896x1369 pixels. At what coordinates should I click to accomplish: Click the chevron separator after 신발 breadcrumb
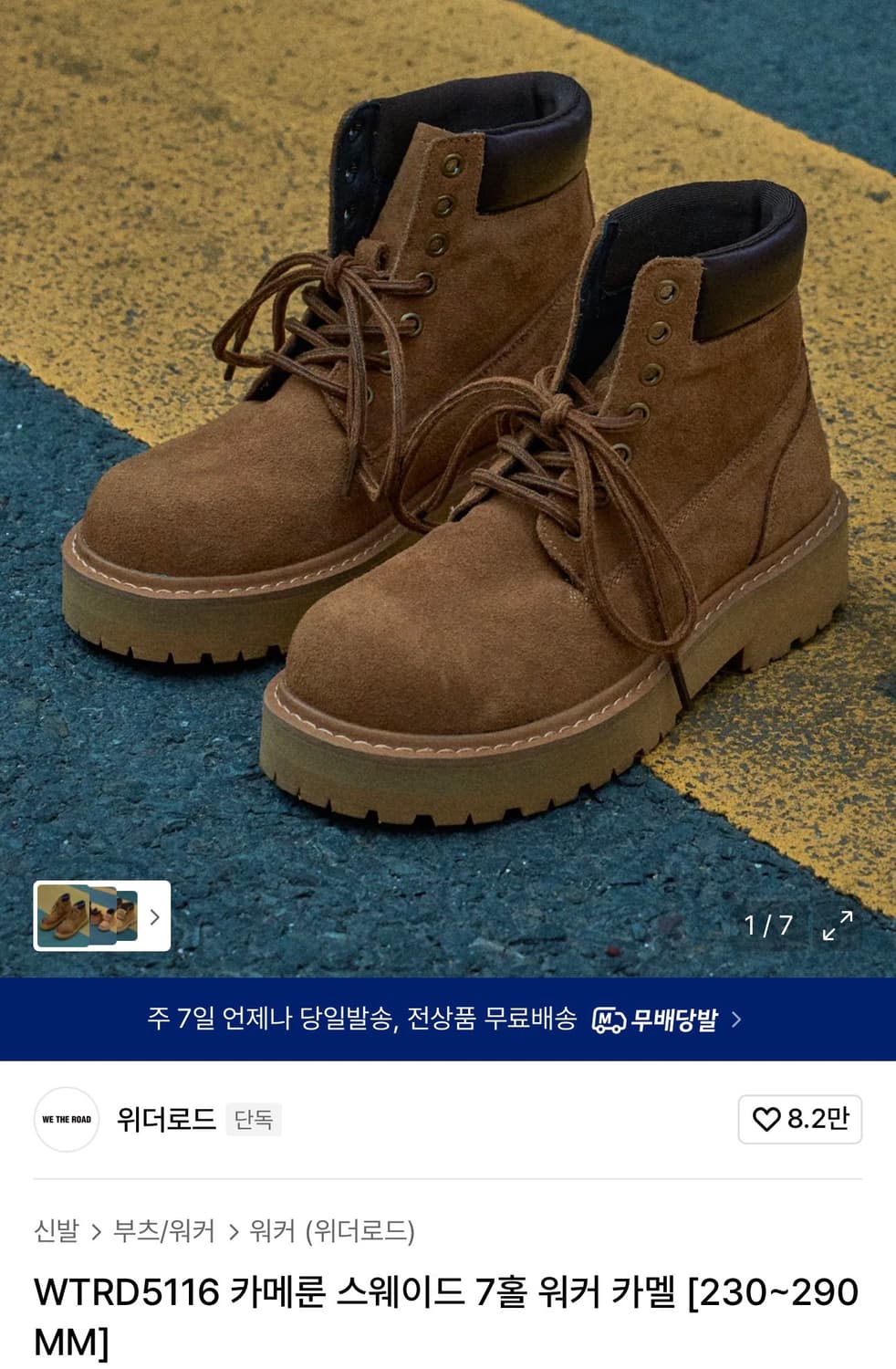[96, 1230]
